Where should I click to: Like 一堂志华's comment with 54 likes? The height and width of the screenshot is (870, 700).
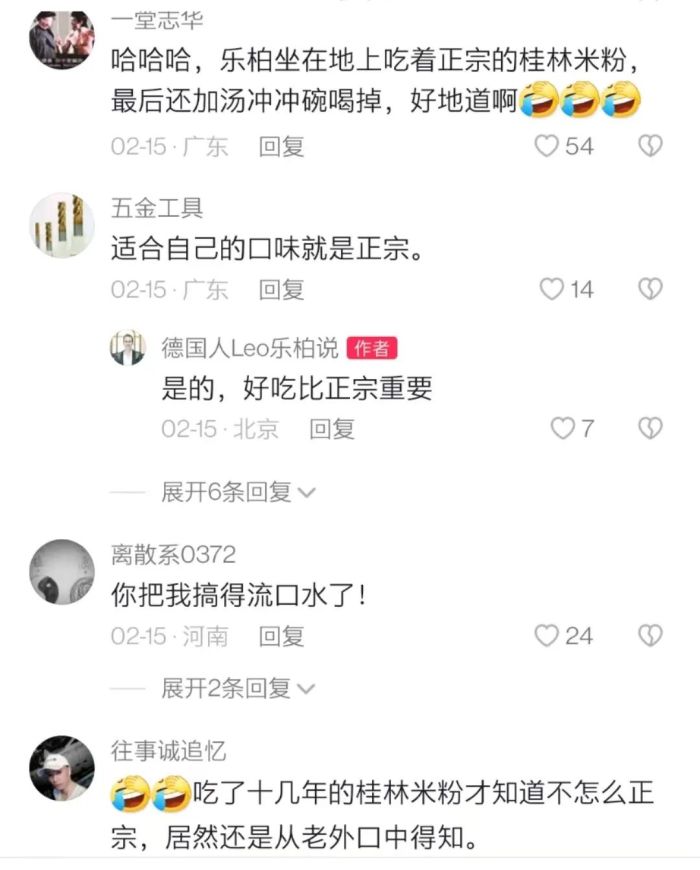click(x=546, y=146)
